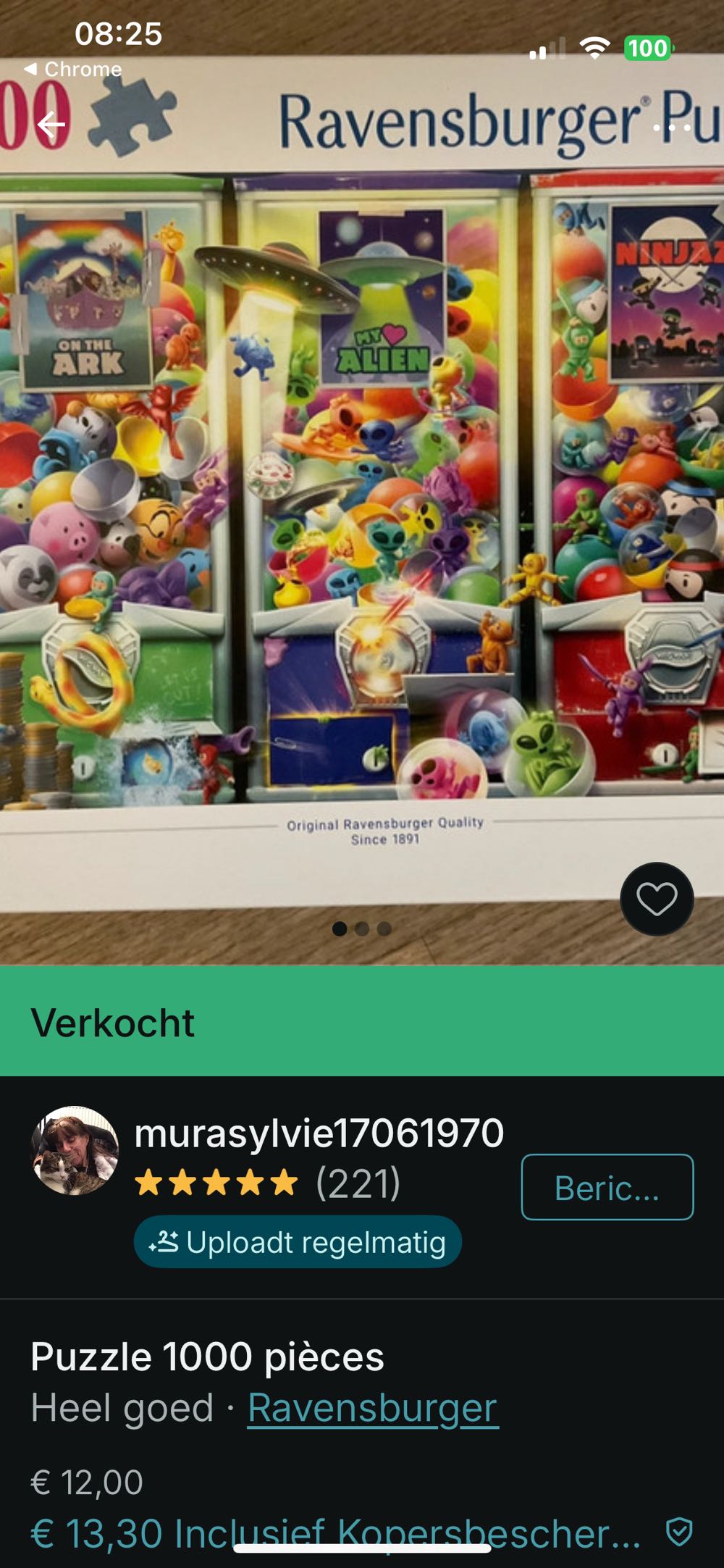Open the three-dots overflow menu
The width and height of the screenshot is (724, 1568).
671,127
